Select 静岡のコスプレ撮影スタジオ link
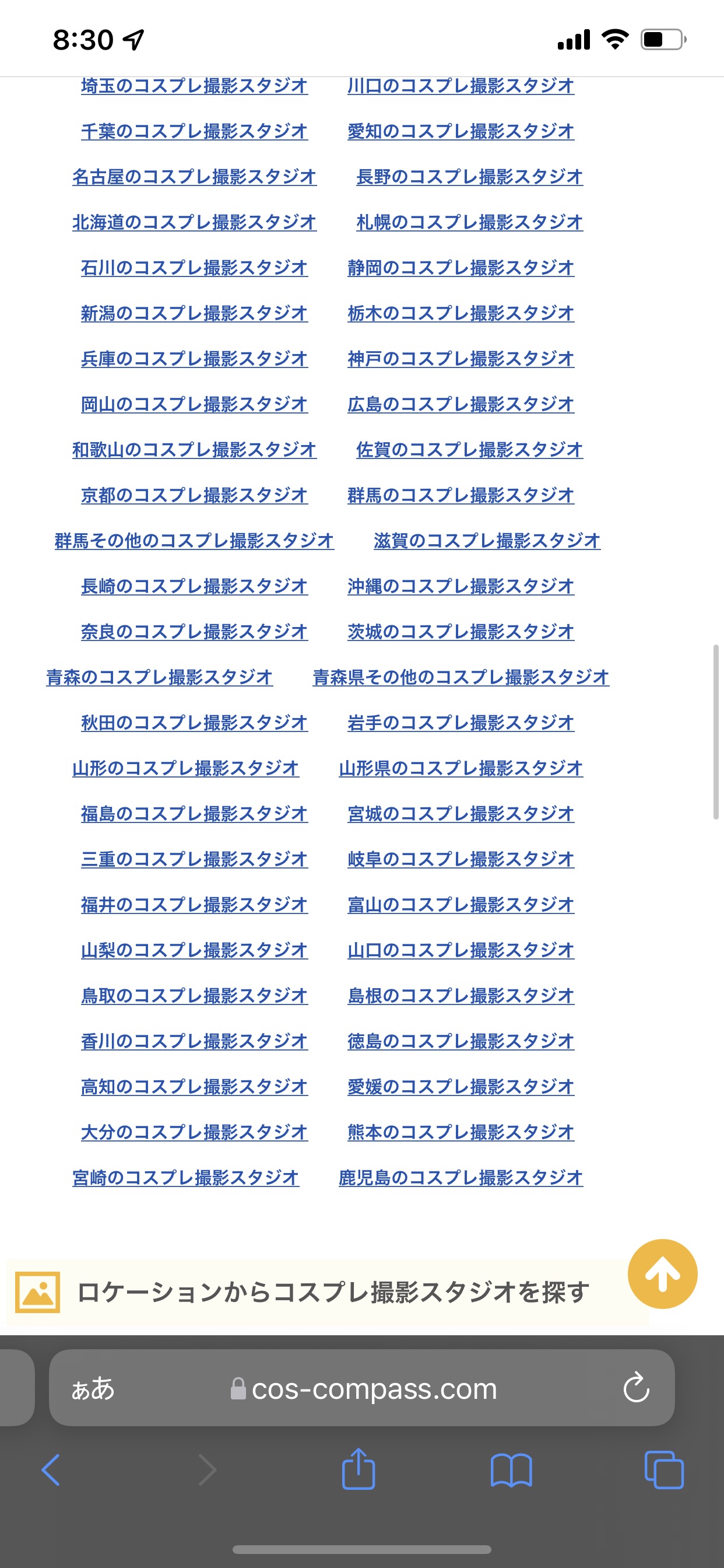Image resolution: width=724 pixels, height=1568 pixels. [461, 267]
